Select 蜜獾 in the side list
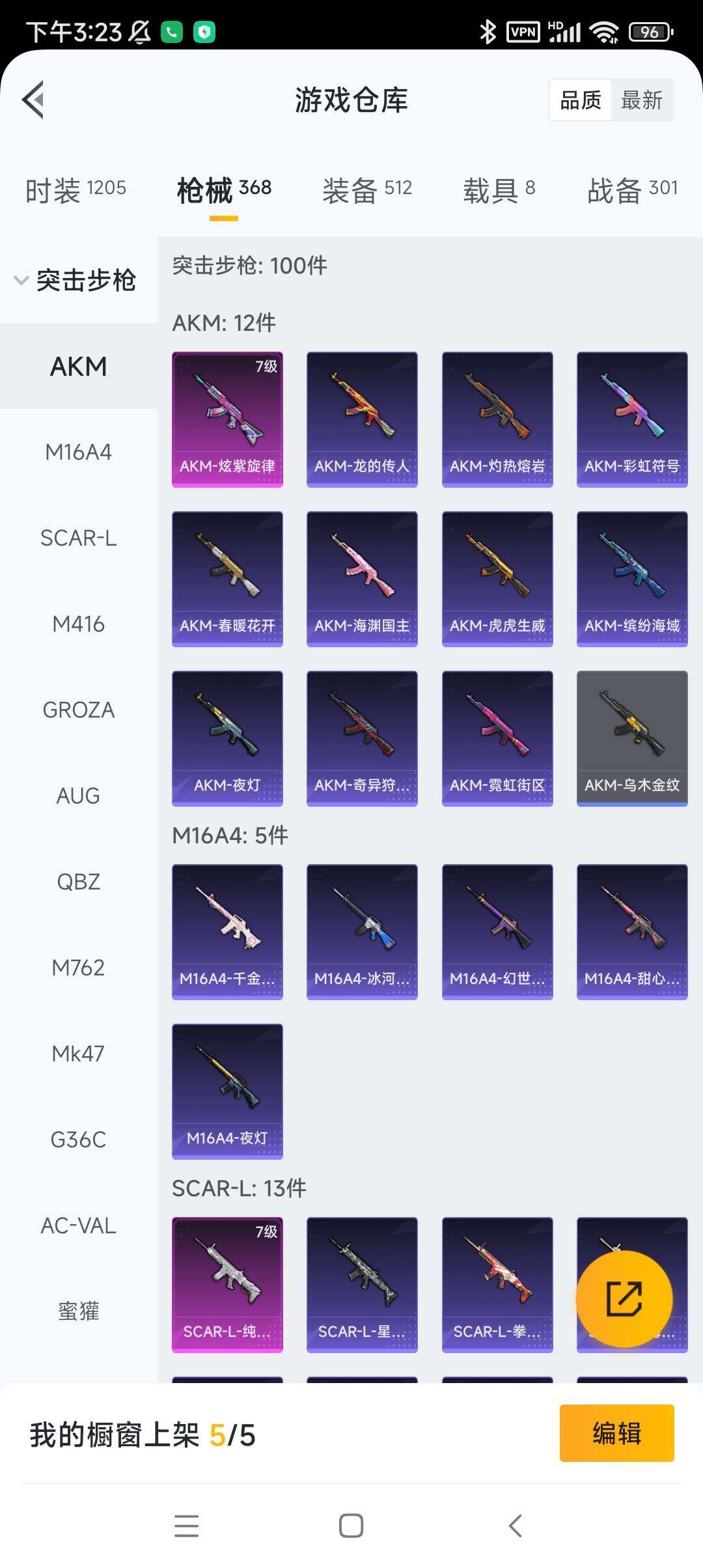The width and height of the screenshot is (703, 1568). coord(78,1311)
